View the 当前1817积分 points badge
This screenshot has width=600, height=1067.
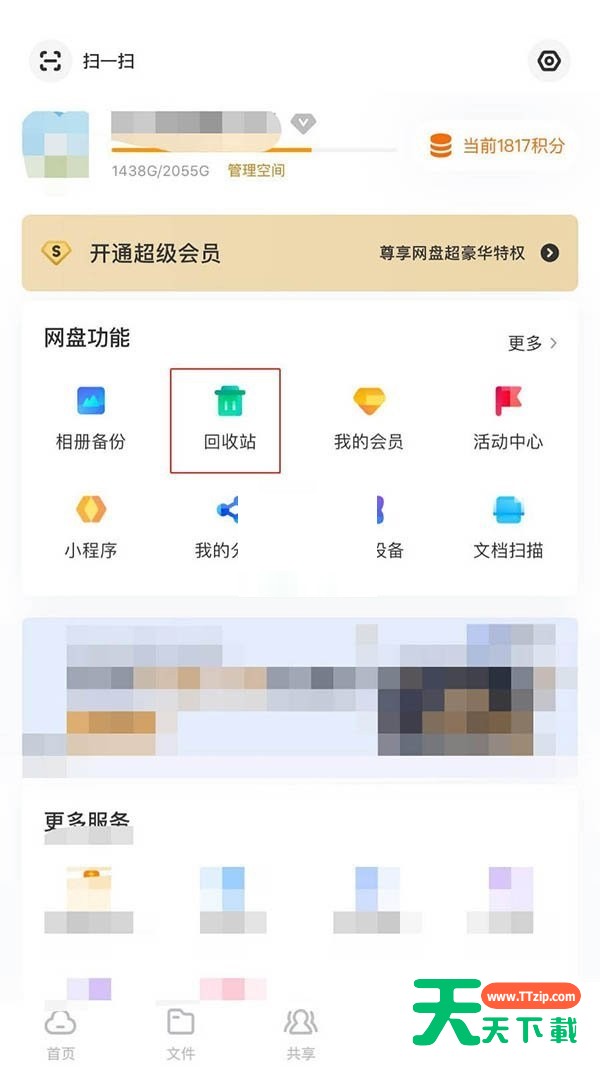[x=497, y=146]
